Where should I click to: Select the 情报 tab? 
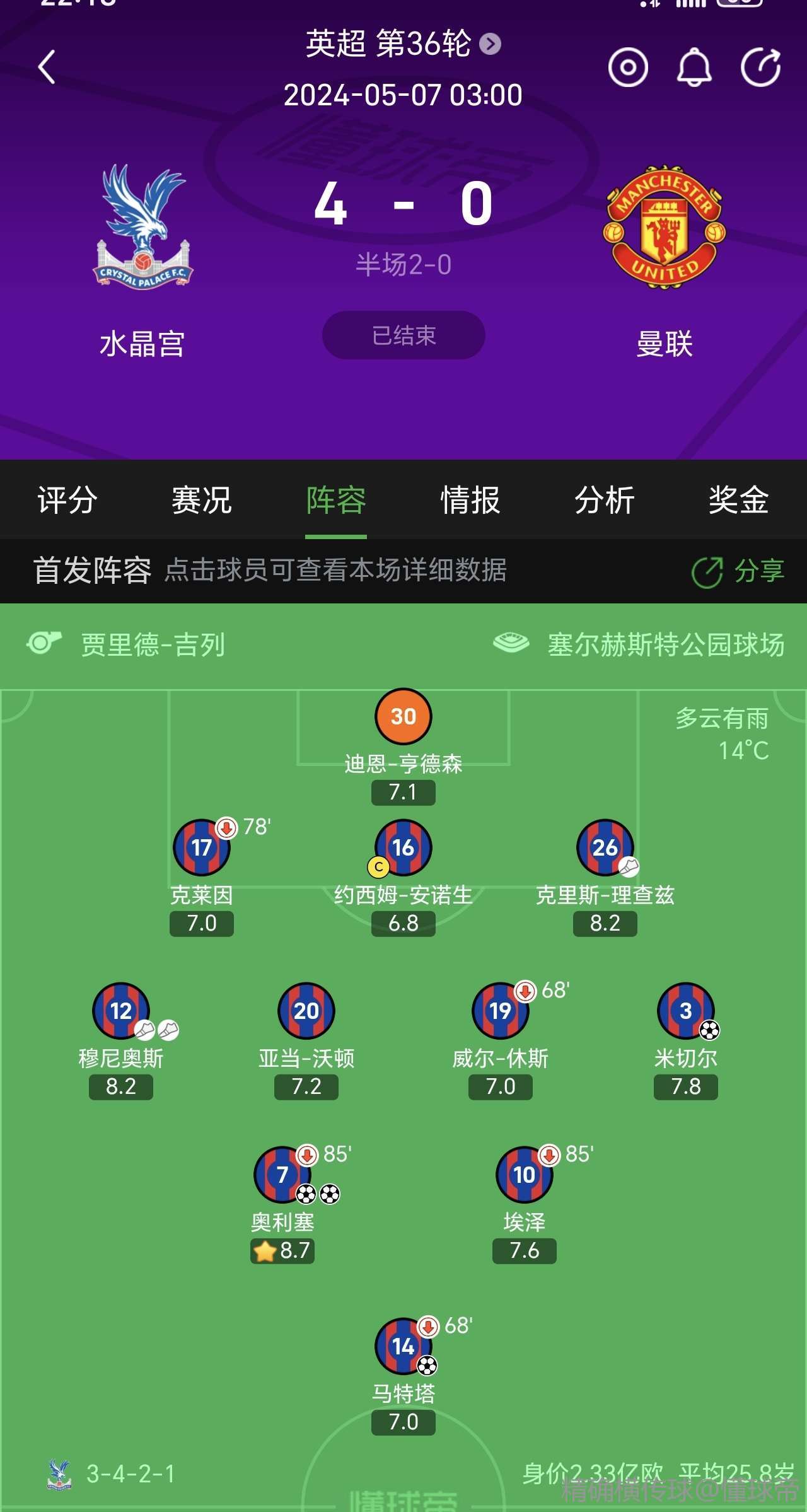tap(470, 500)
